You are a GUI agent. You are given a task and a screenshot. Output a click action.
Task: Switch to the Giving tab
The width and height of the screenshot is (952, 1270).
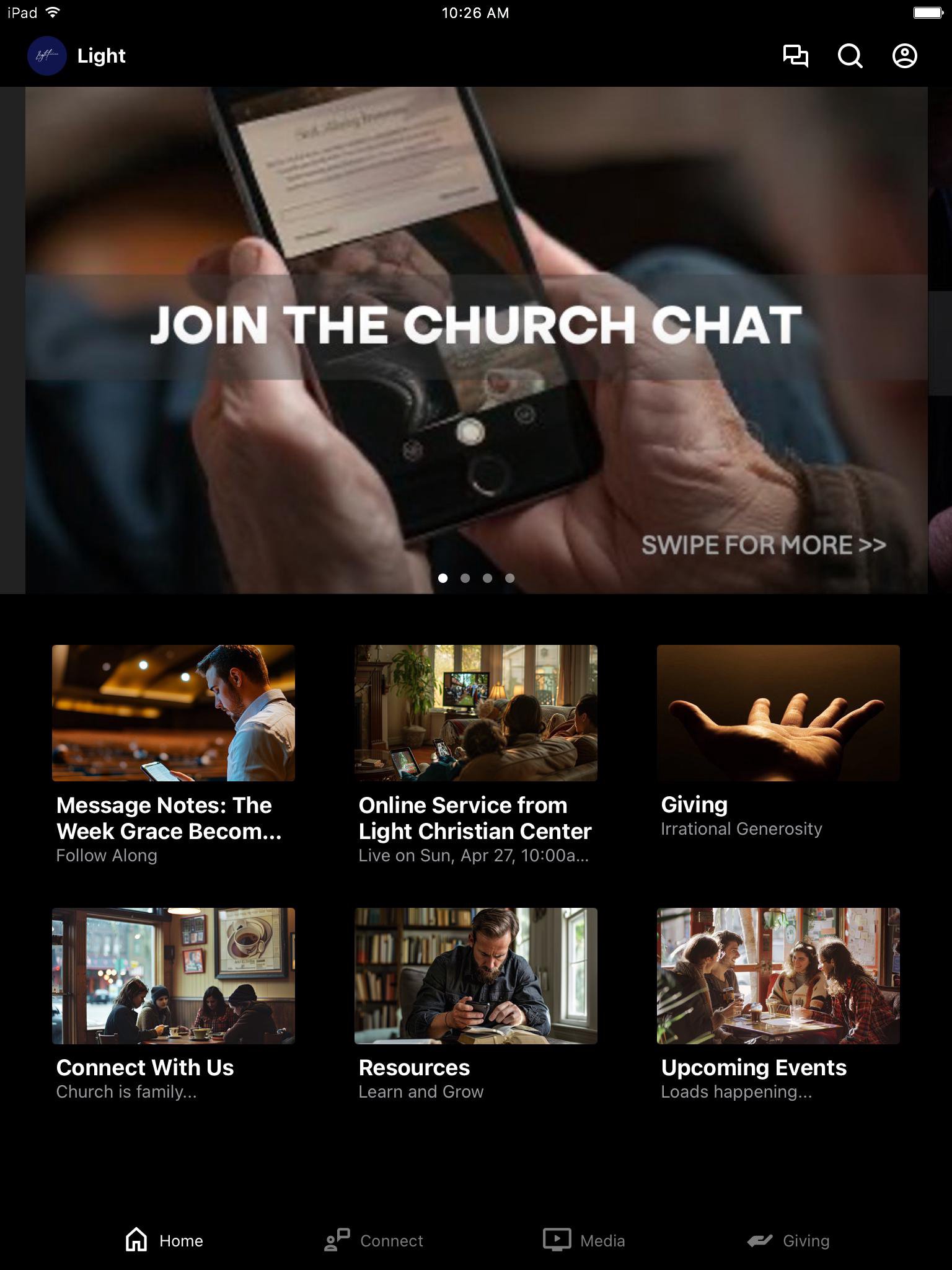point(788,1240)
